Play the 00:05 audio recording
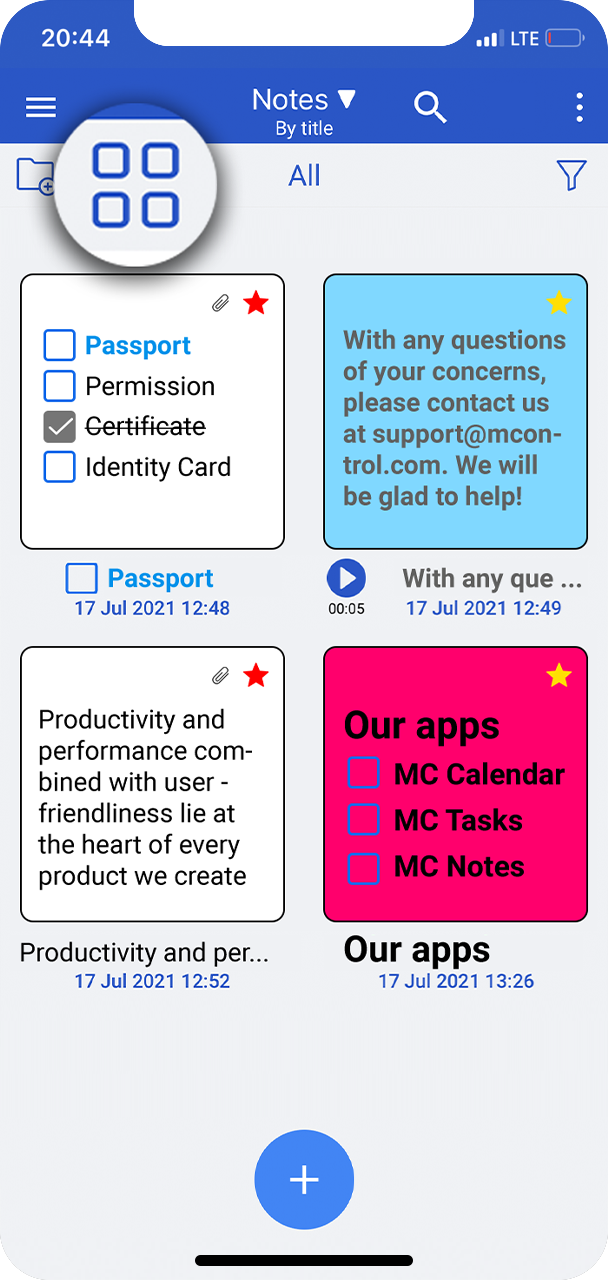Screen dimensions: 608x1280 click(346, 578)
